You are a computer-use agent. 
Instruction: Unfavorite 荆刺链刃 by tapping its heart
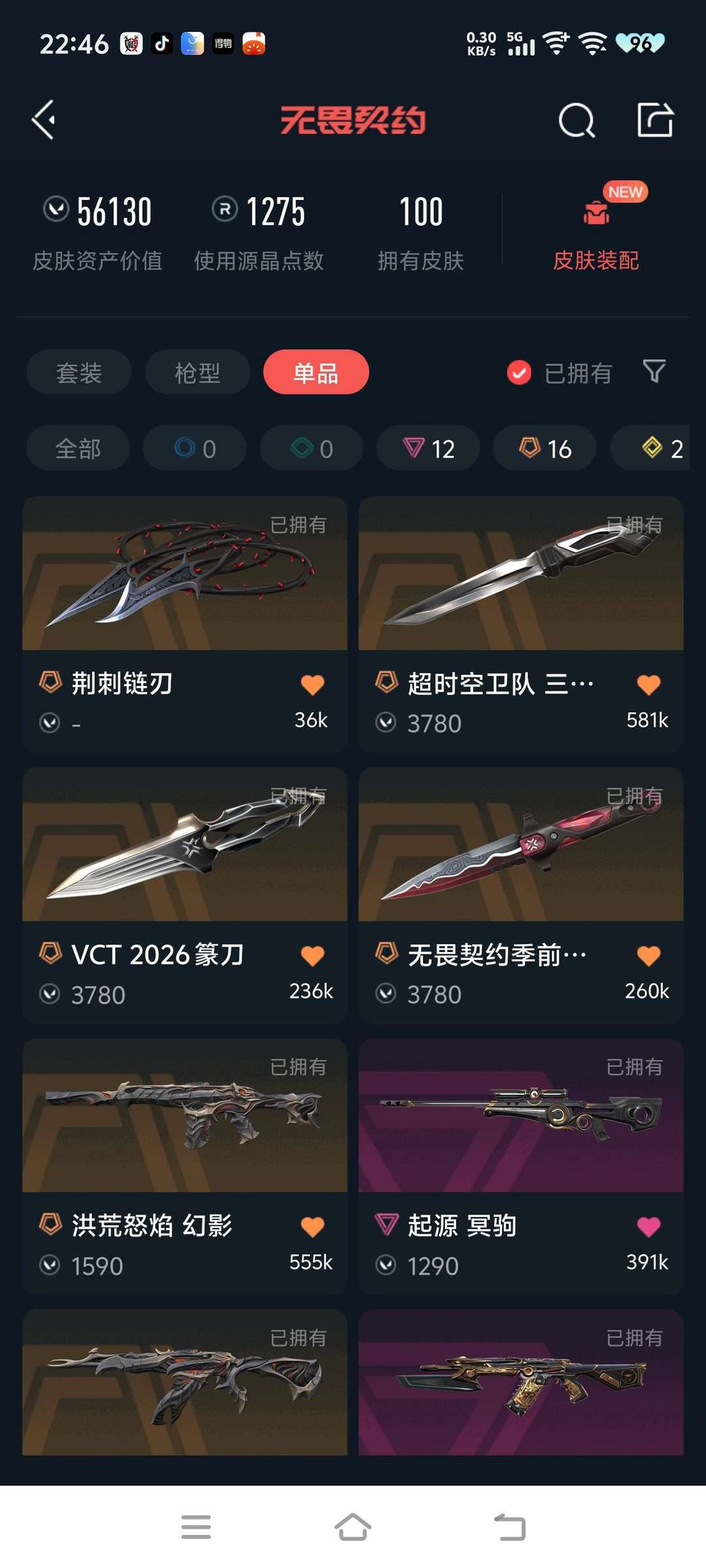point(312,684)
